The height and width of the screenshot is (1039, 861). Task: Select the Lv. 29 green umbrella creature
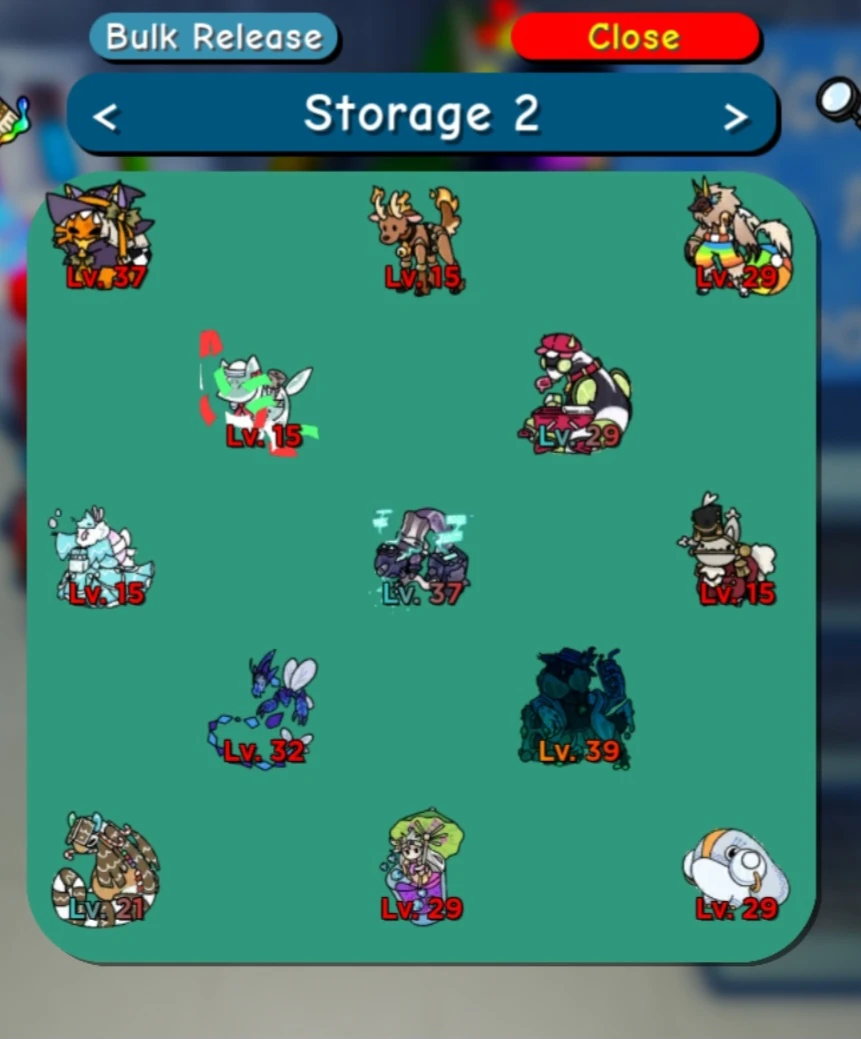pyautogui.click(x=421, y=866)
